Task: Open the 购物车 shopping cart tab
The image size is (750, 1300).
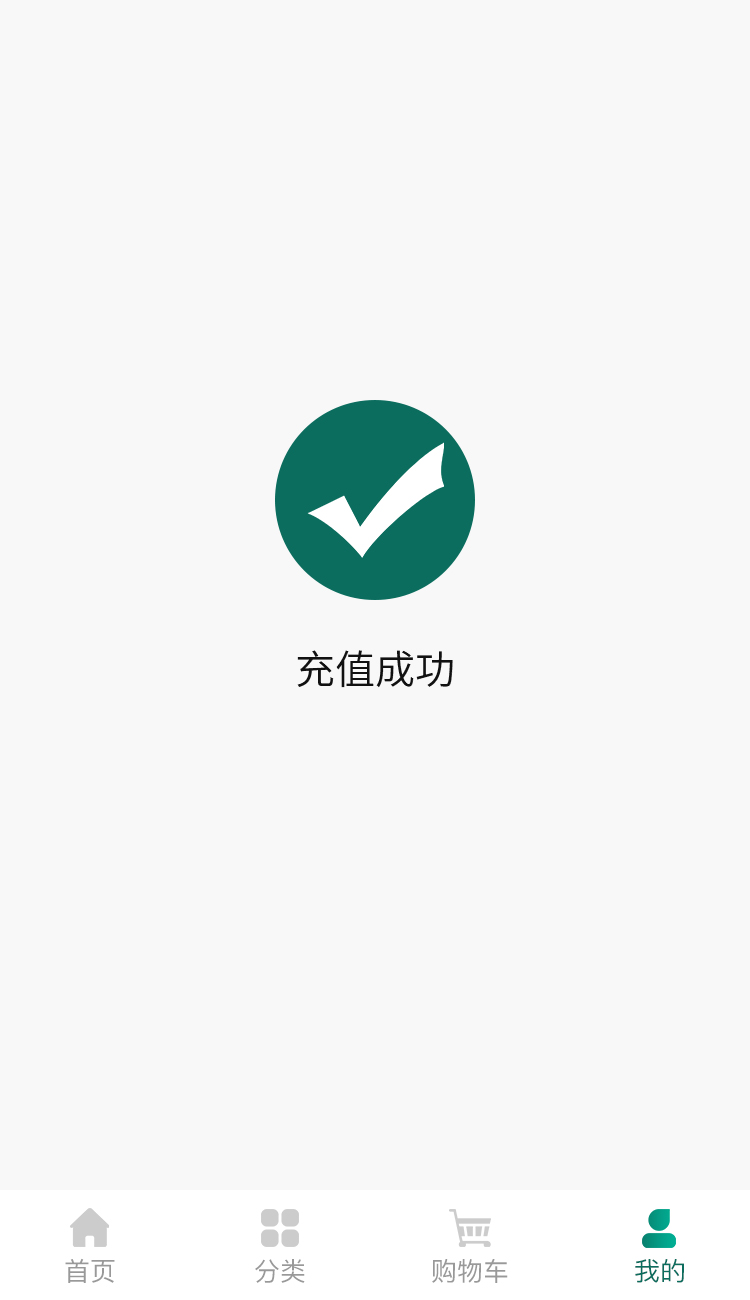Action: click(x=469, y=1244)
